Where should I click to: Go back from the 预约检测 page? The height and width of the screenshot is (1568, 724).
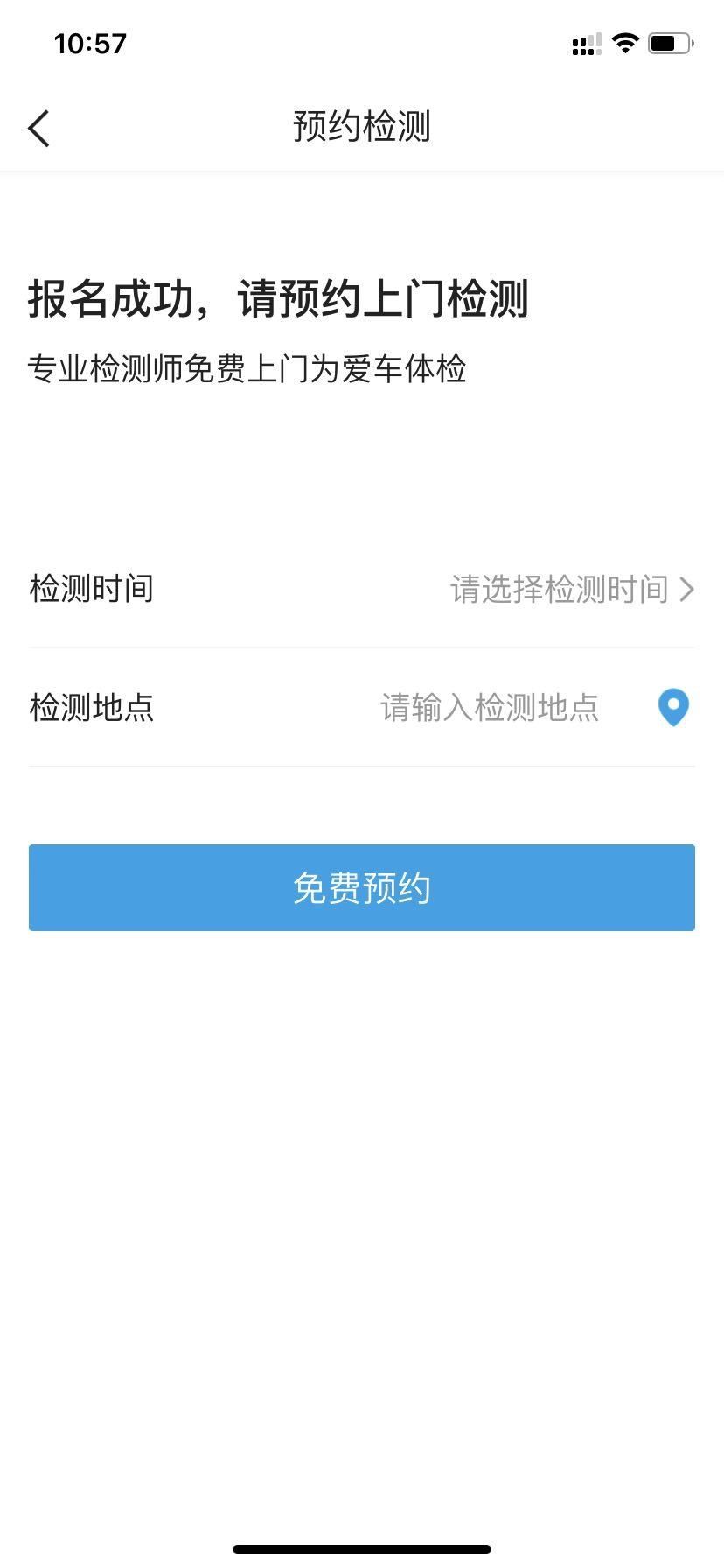(x=38, y=129)
